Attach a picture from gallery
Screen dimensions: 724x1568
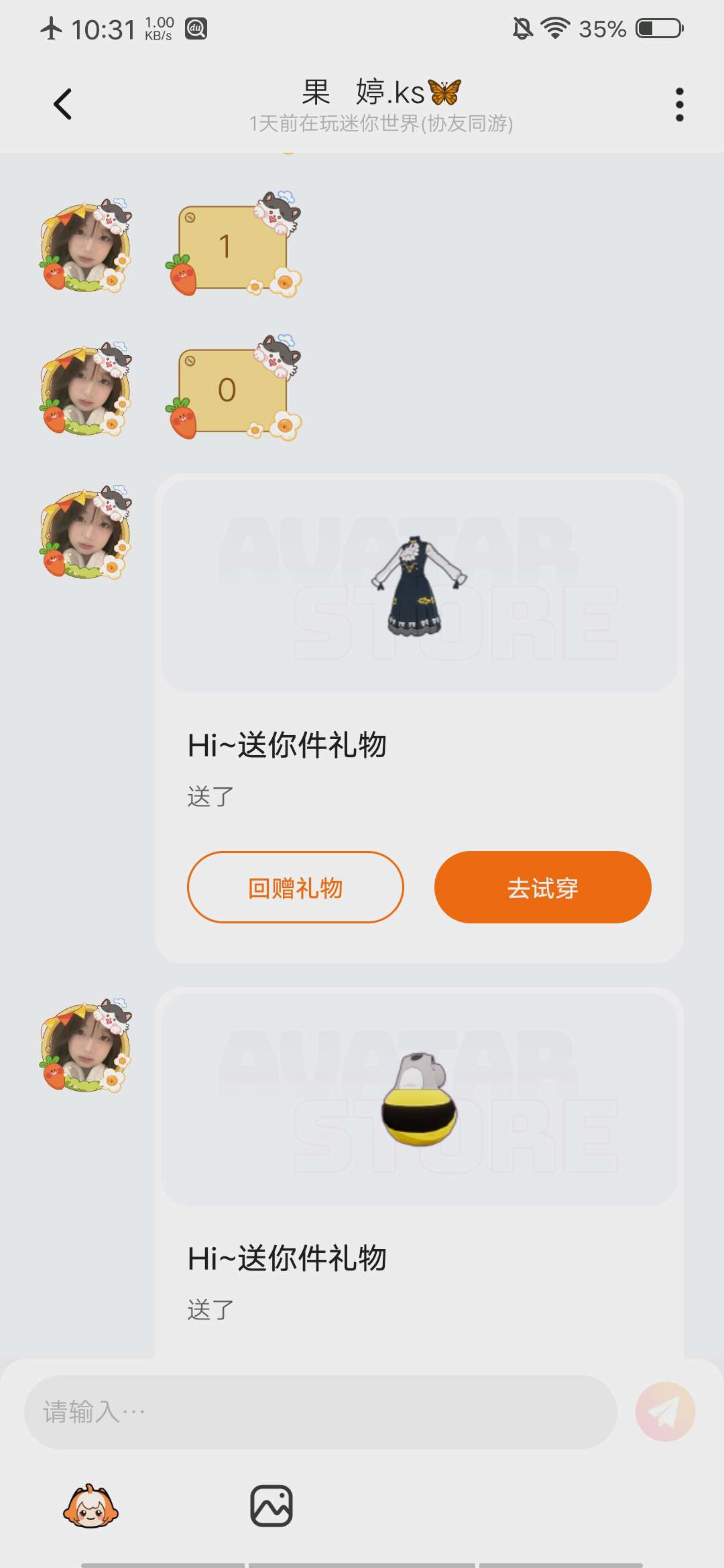point(271,1506)
